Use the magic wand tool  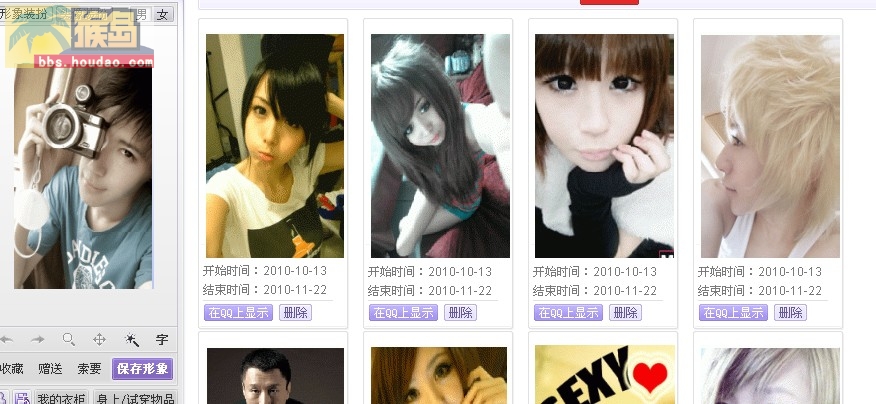click(130, 340)
